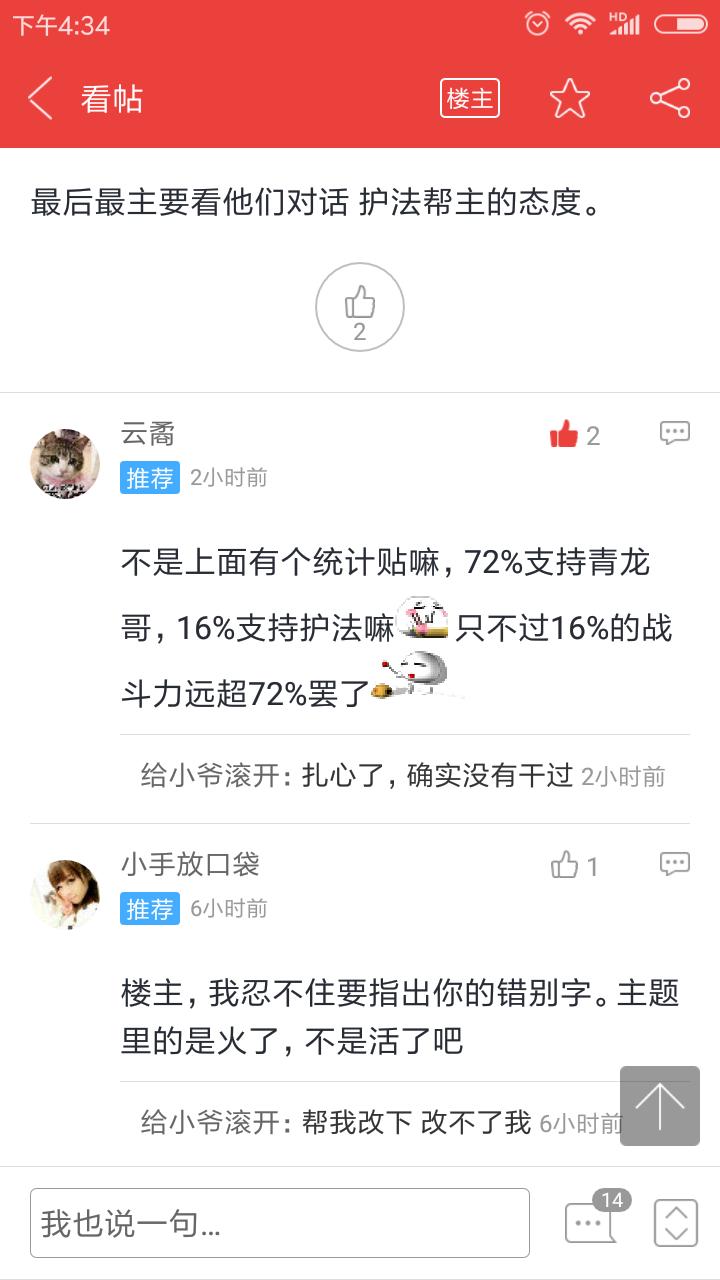
Task: Reply to 小手放口袋's comment
Action: 675,864
